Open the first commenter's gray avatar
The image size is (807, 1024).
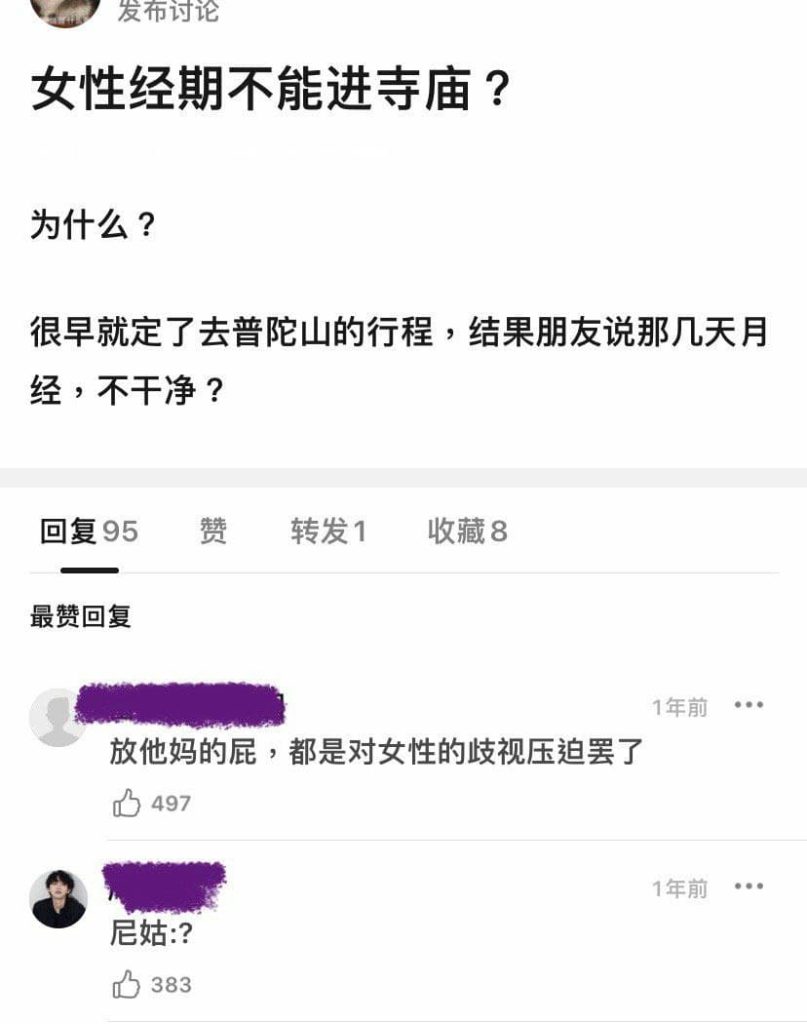(58, 718)
